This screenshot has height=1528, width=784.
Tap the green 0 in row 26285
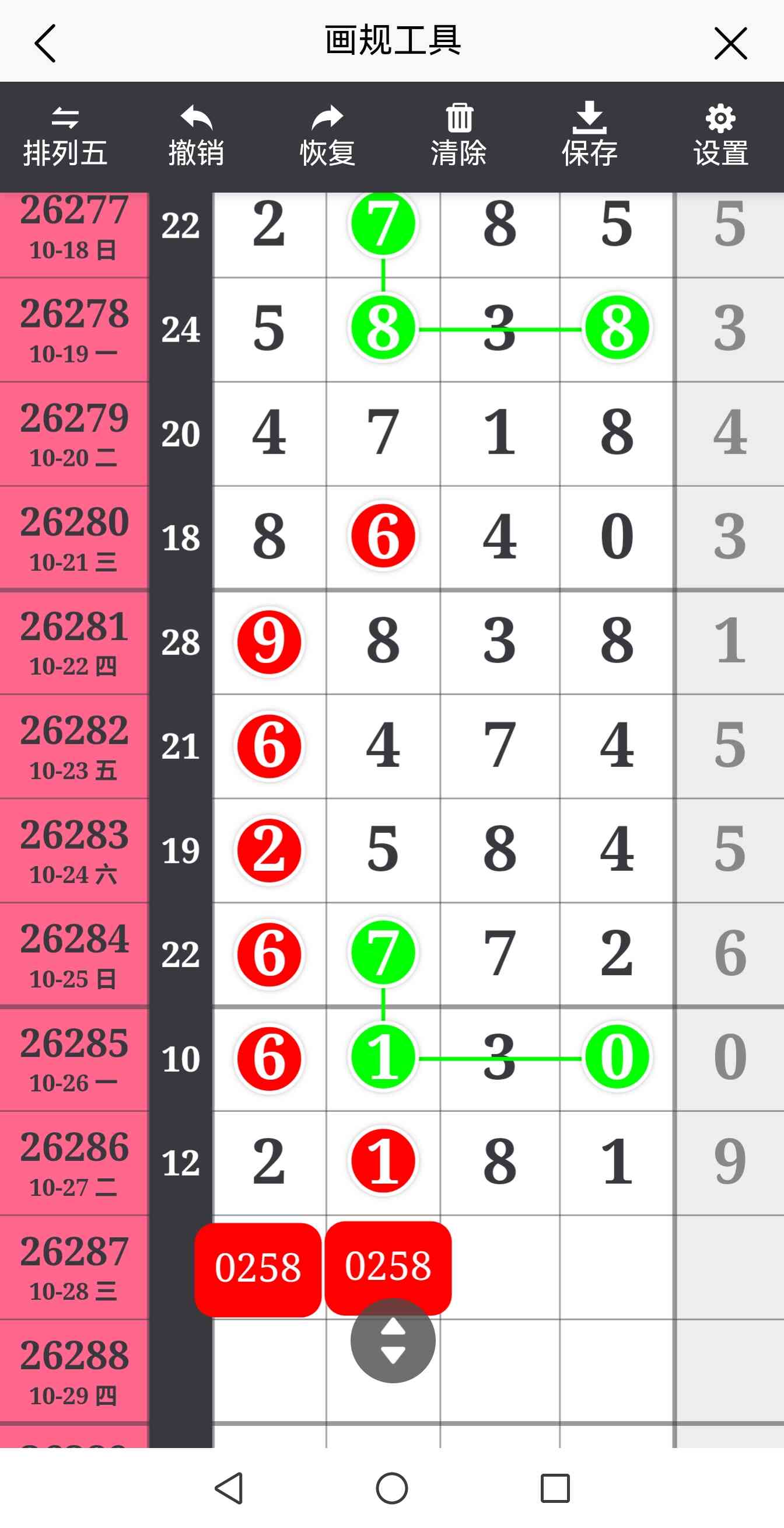[x=617, y=1057]
